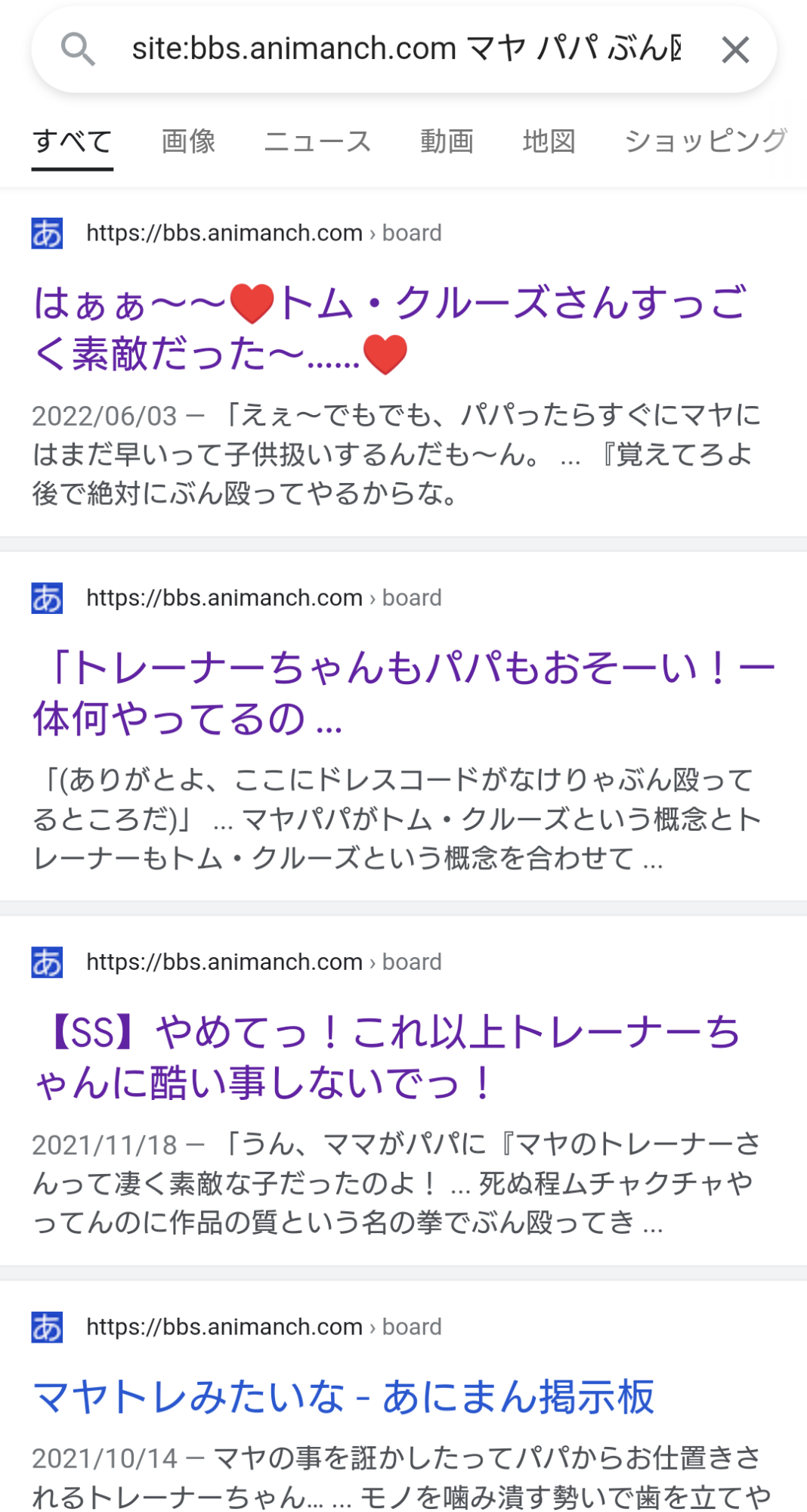Viewport: 807px width, 1512px height.
Task: Open result 「トレーナーちゃんもパパもおそーい!
Action: pos(403,692)
